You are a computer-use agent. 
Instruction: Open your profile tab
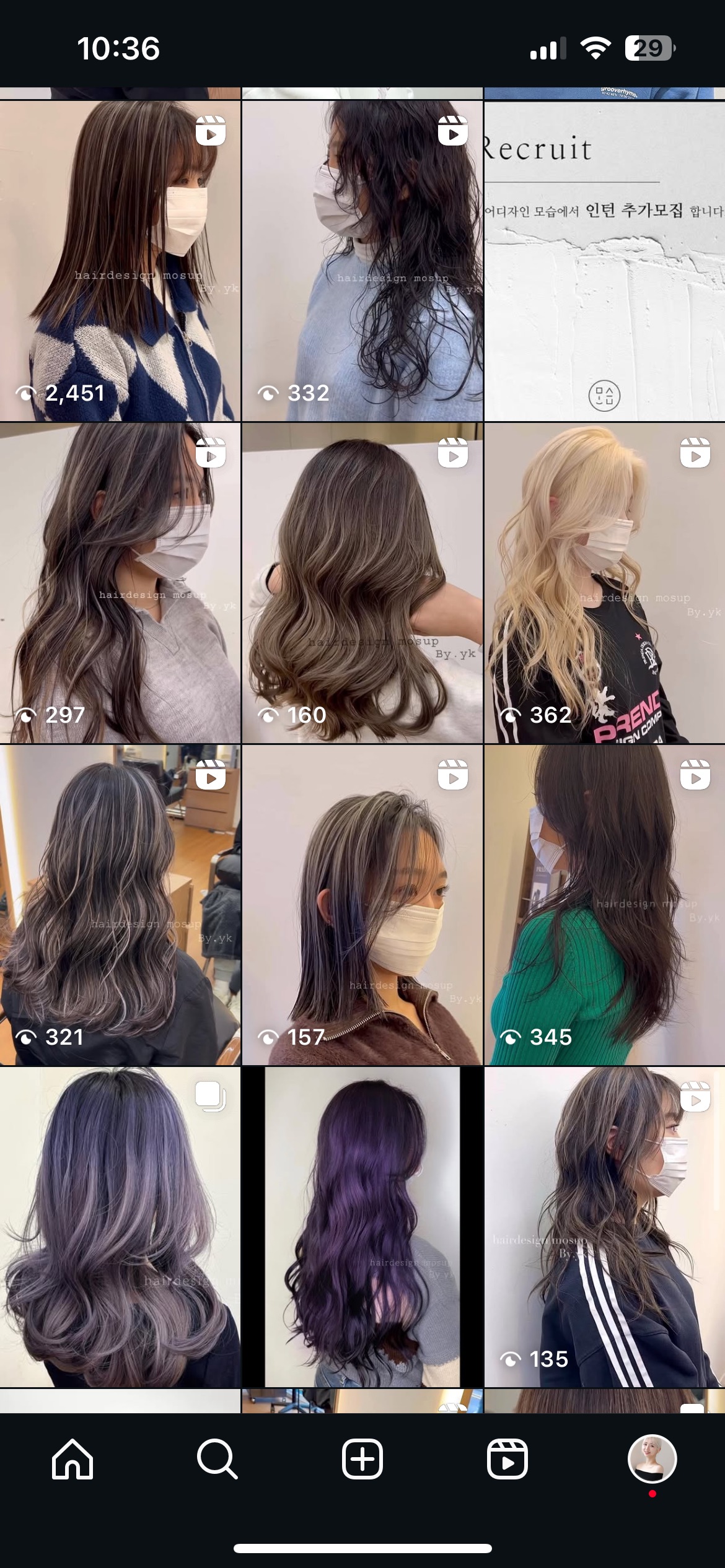(652, 1459)
